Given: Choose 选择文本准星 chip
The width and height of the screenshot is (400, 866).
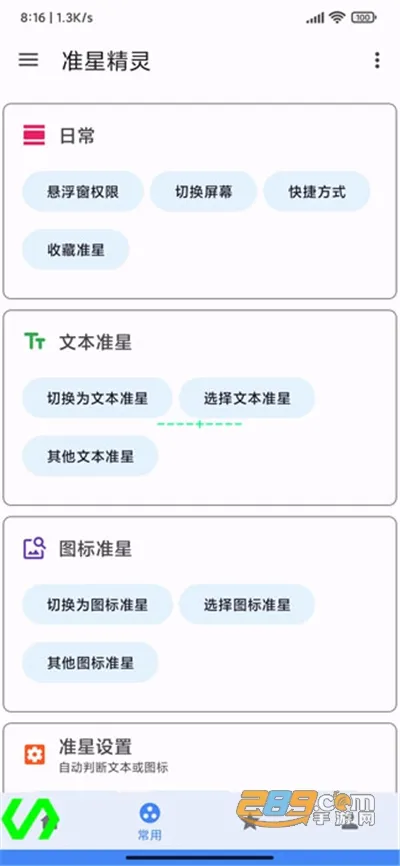Looking at the screenshot, I should click(247, 398).
